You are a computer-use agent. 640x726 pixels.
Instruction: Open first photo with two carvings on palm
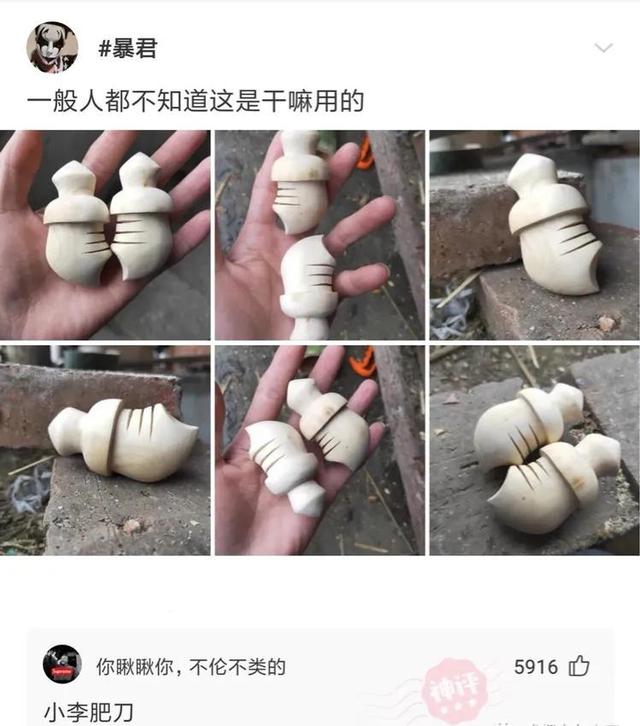pyautogui.click(x=105, y=235)
